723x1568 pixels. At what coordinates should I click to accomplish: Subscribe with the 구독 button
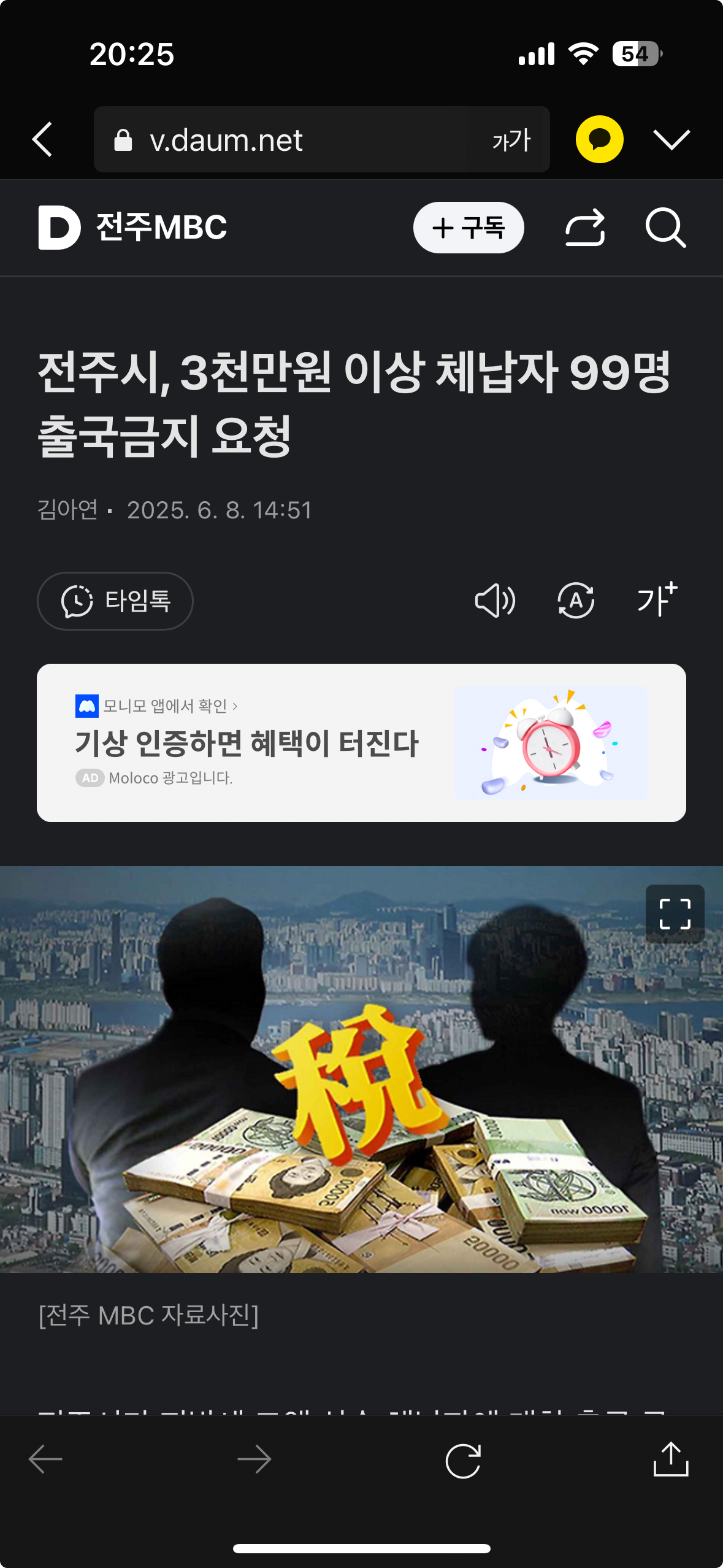[469, 228]
